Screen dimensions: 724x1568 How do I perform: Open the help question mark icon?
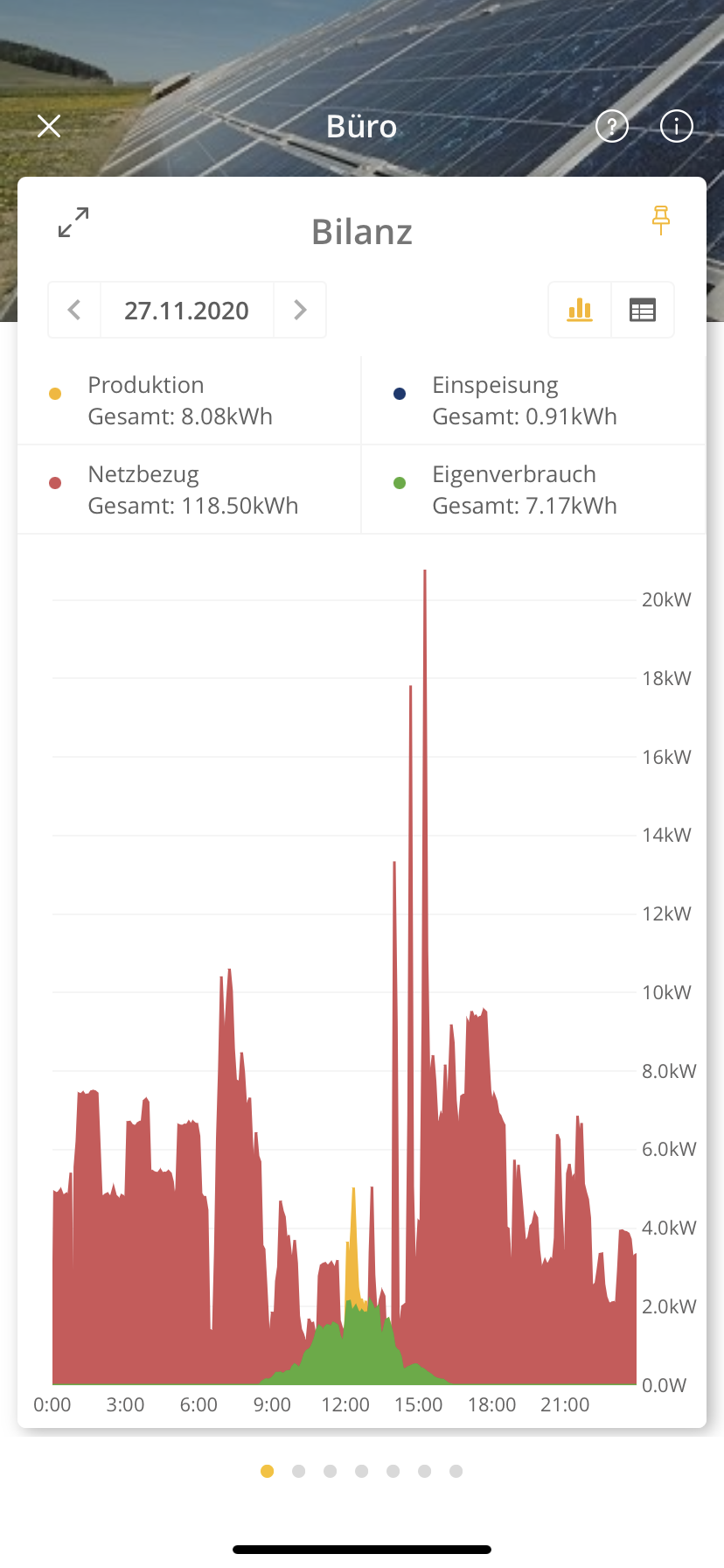[x=612, y=126]
